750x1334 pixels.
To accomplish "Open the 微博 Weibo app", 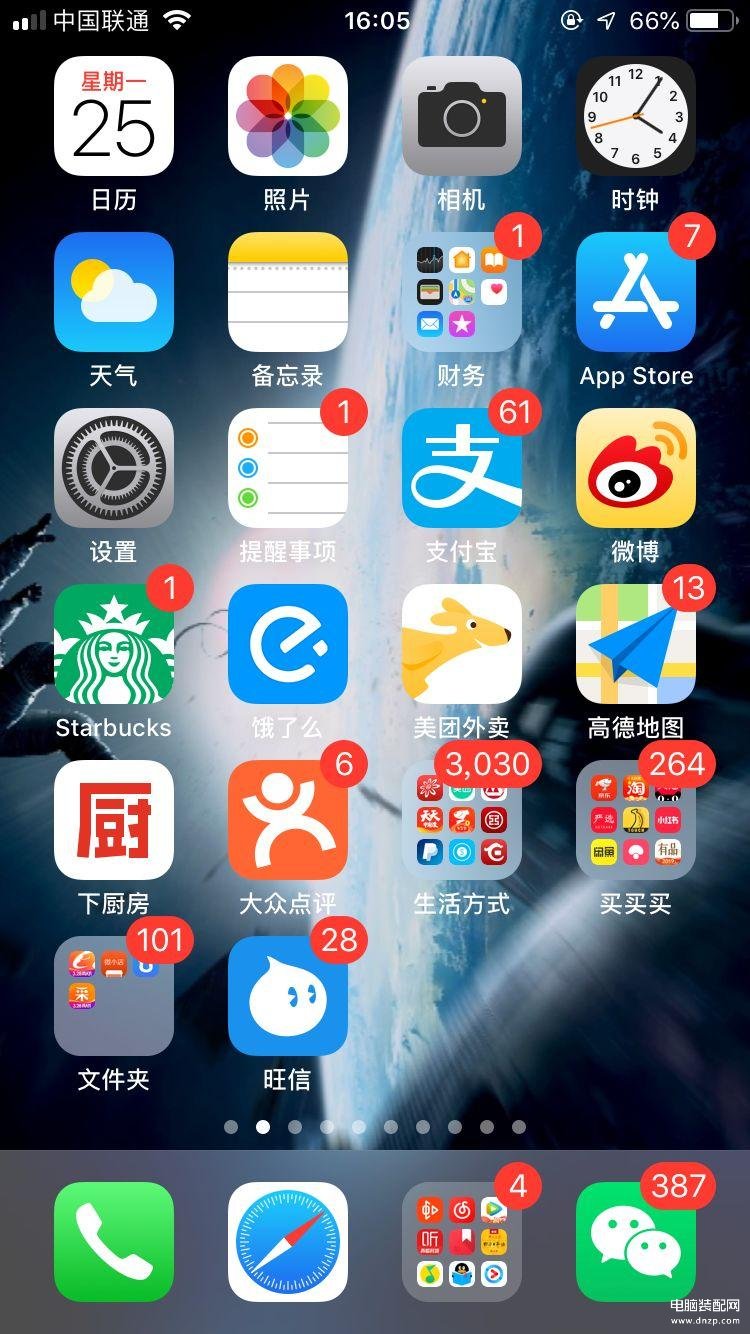I will tap(636, 468).
